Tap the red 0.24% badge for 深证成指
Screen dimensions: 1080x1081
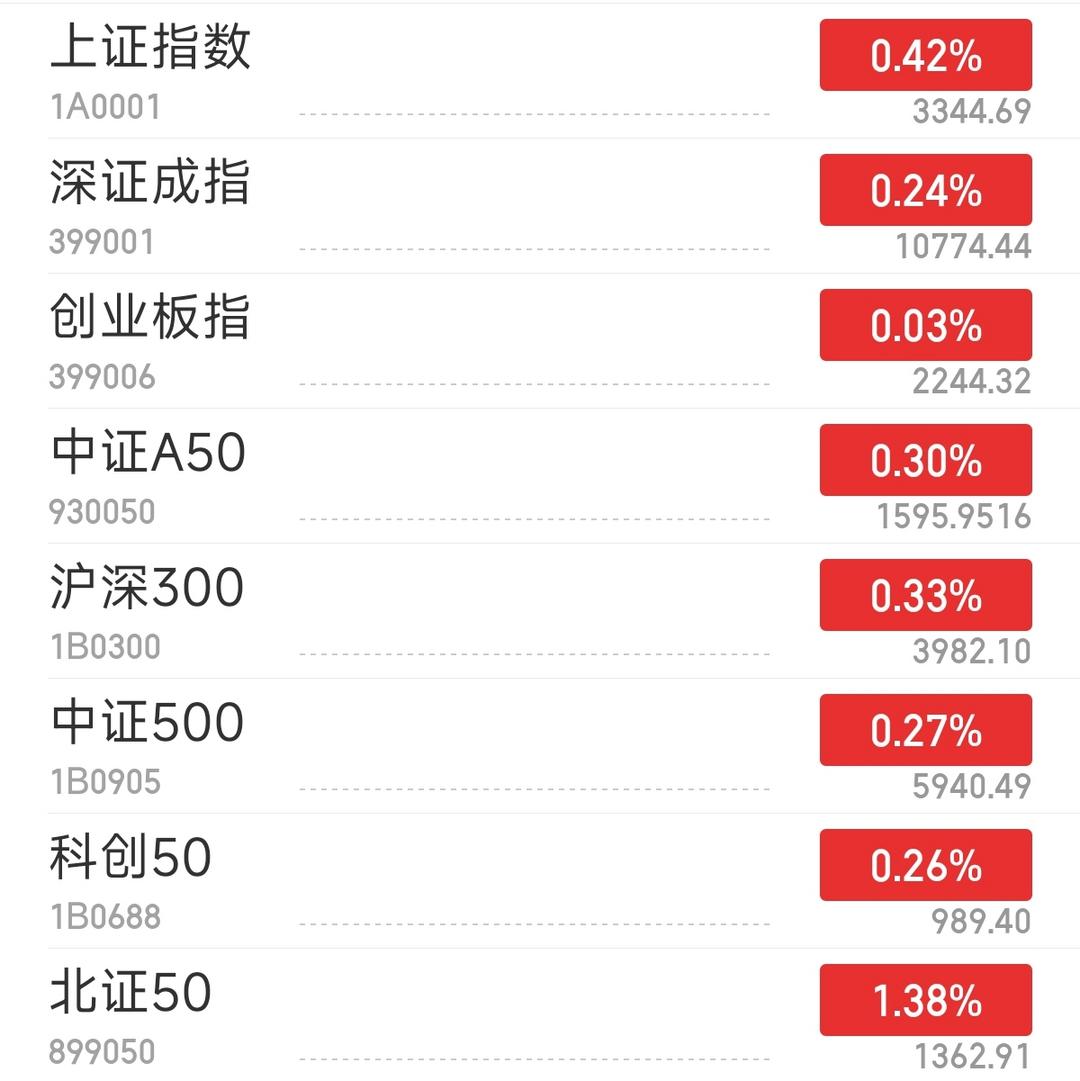pos(925,190)
